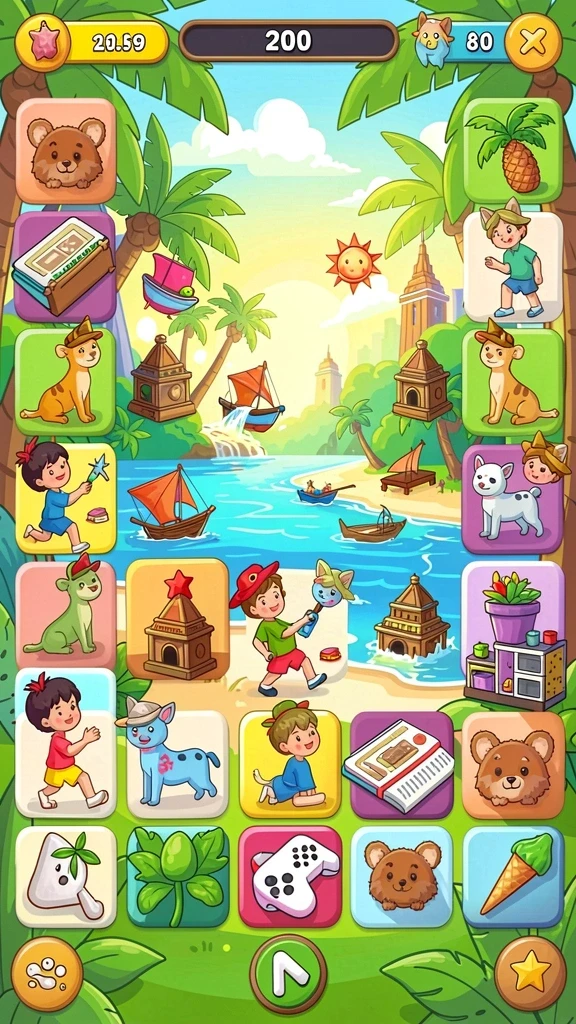
Task: Open the gold star button
Action: (x=530, y=973)
